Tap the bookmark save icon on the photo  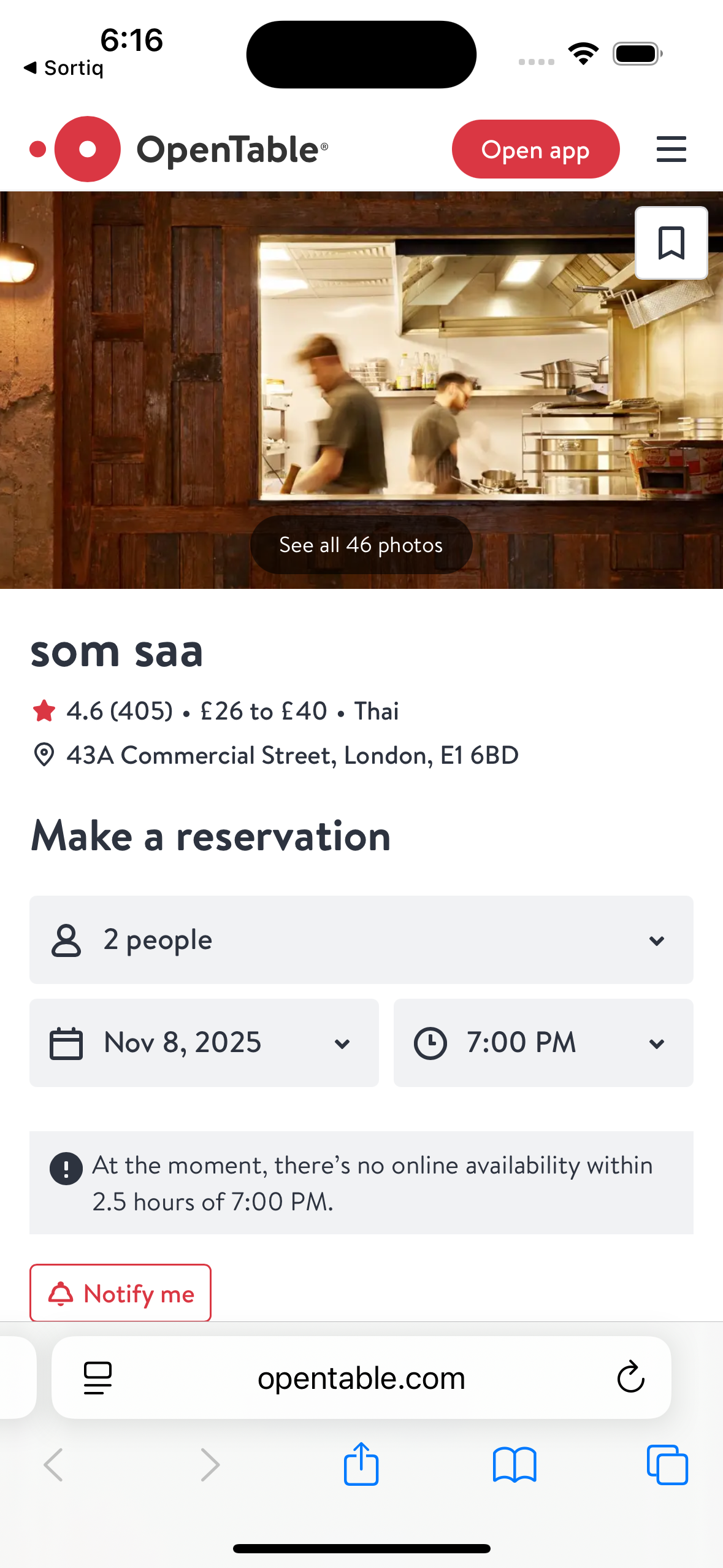pyautogui.click(x=671, y=243)
